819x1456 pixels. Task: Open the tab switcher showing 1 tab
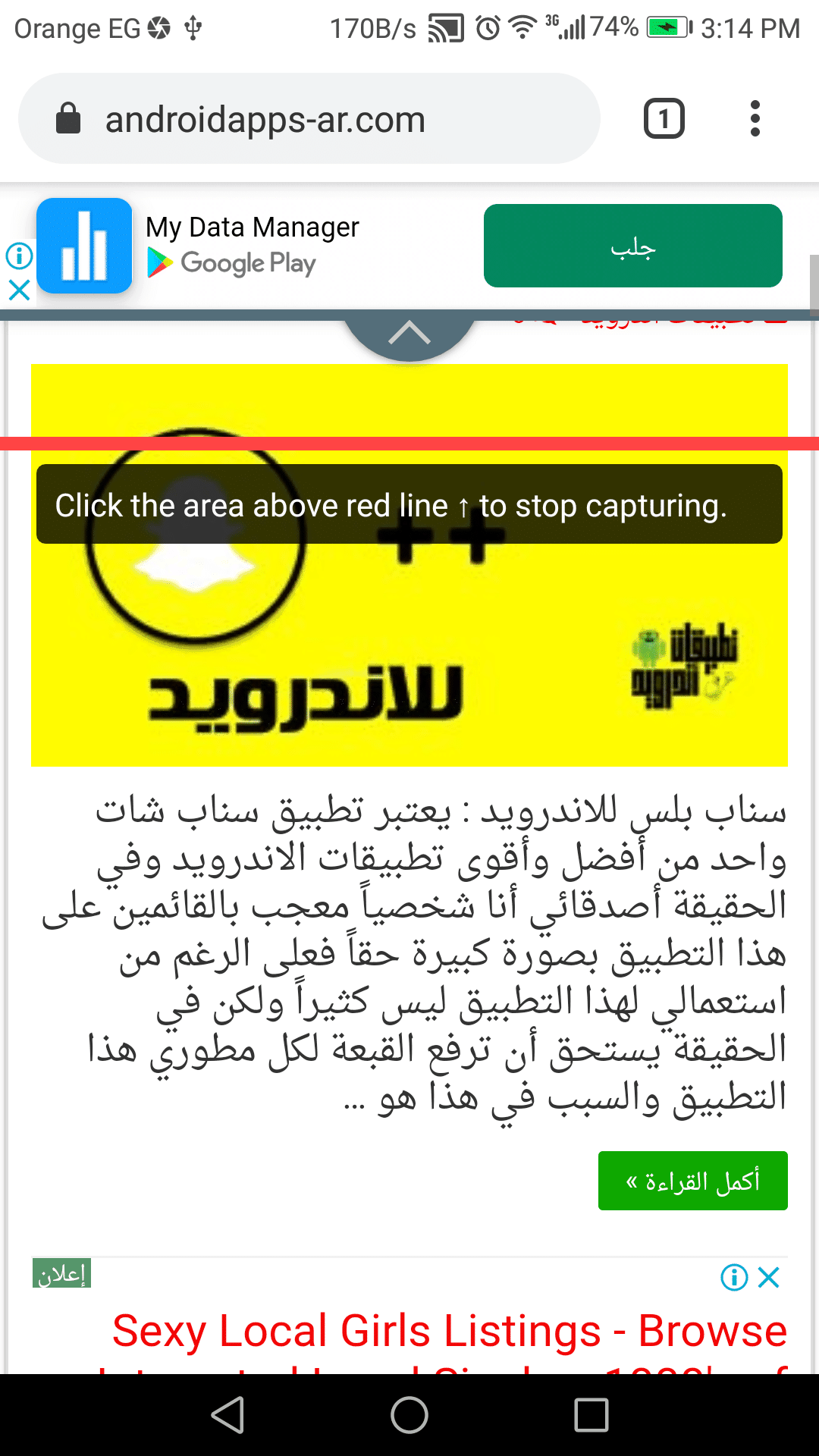click(664, 119)
